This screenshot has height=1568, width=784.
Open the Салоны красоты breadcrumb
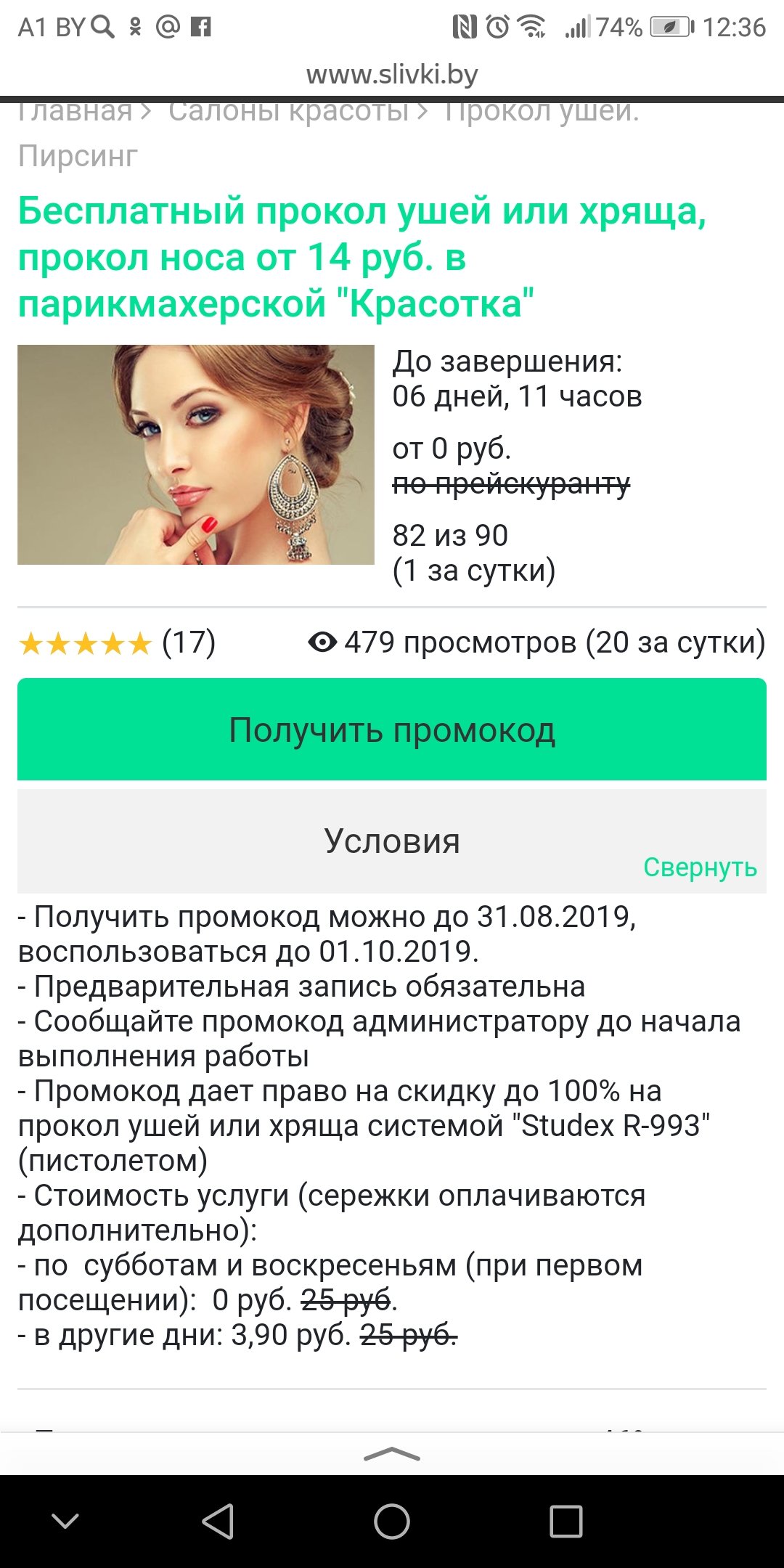point(288,113)
